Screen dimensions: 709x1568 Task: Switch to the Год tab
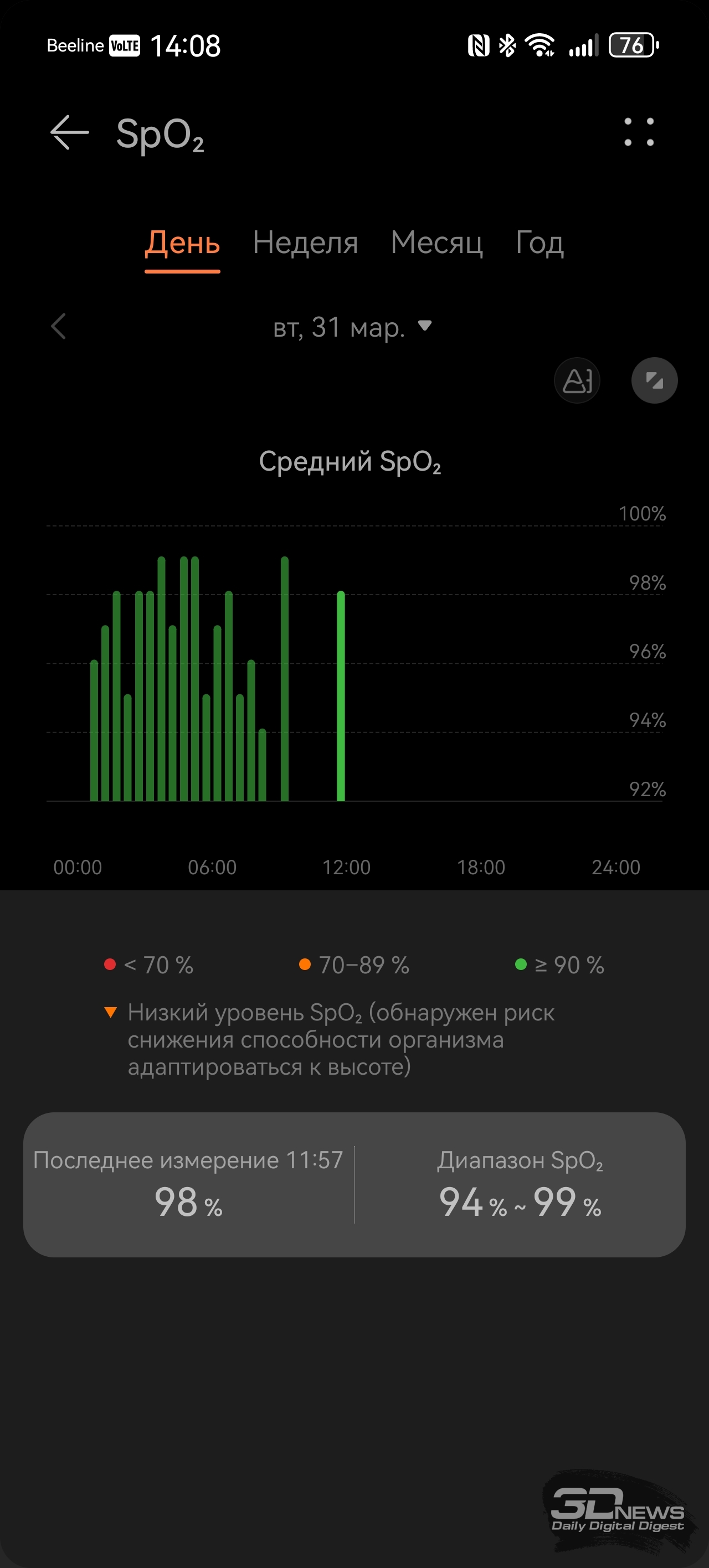click(539, 243)
